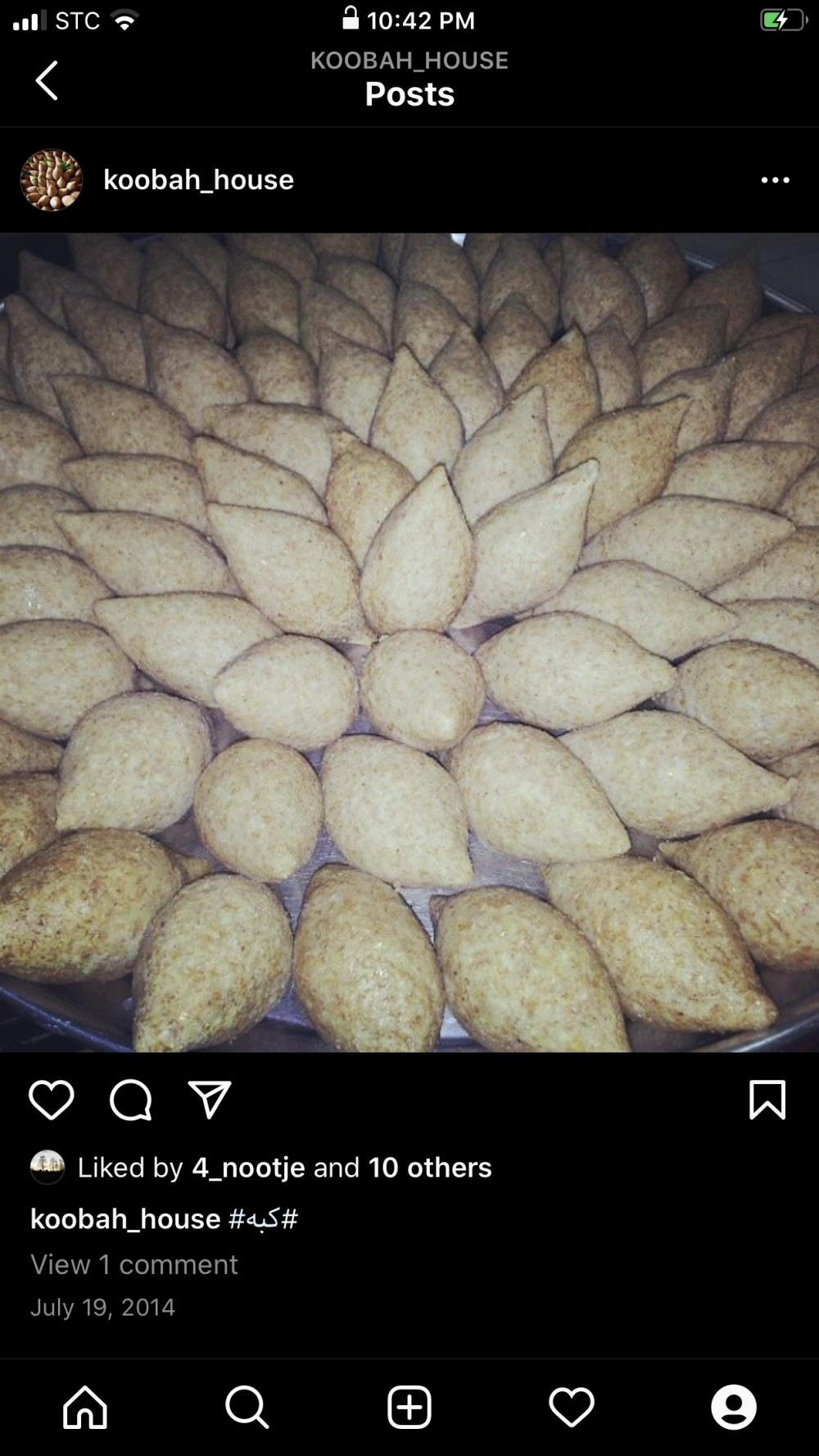View the 10 others who liked
Viewport: 819px width, 1456px height.
point(430,1168)
